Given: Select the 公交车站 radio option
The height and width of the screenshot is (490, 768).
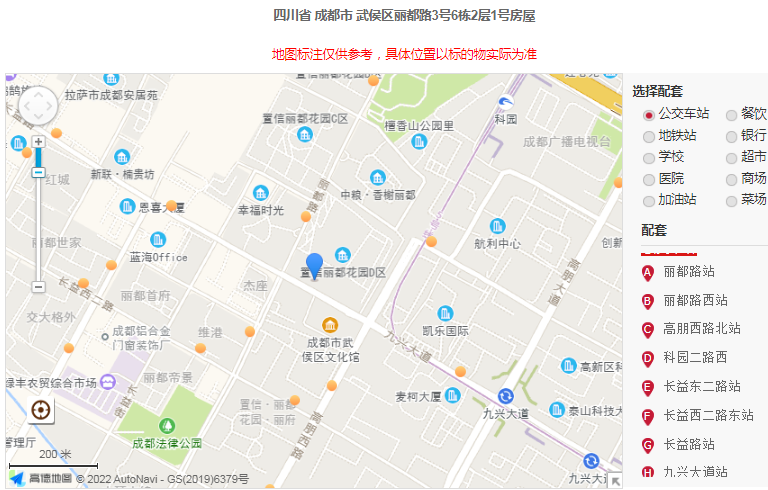Looking at the screenshot, I should [649, 115].
